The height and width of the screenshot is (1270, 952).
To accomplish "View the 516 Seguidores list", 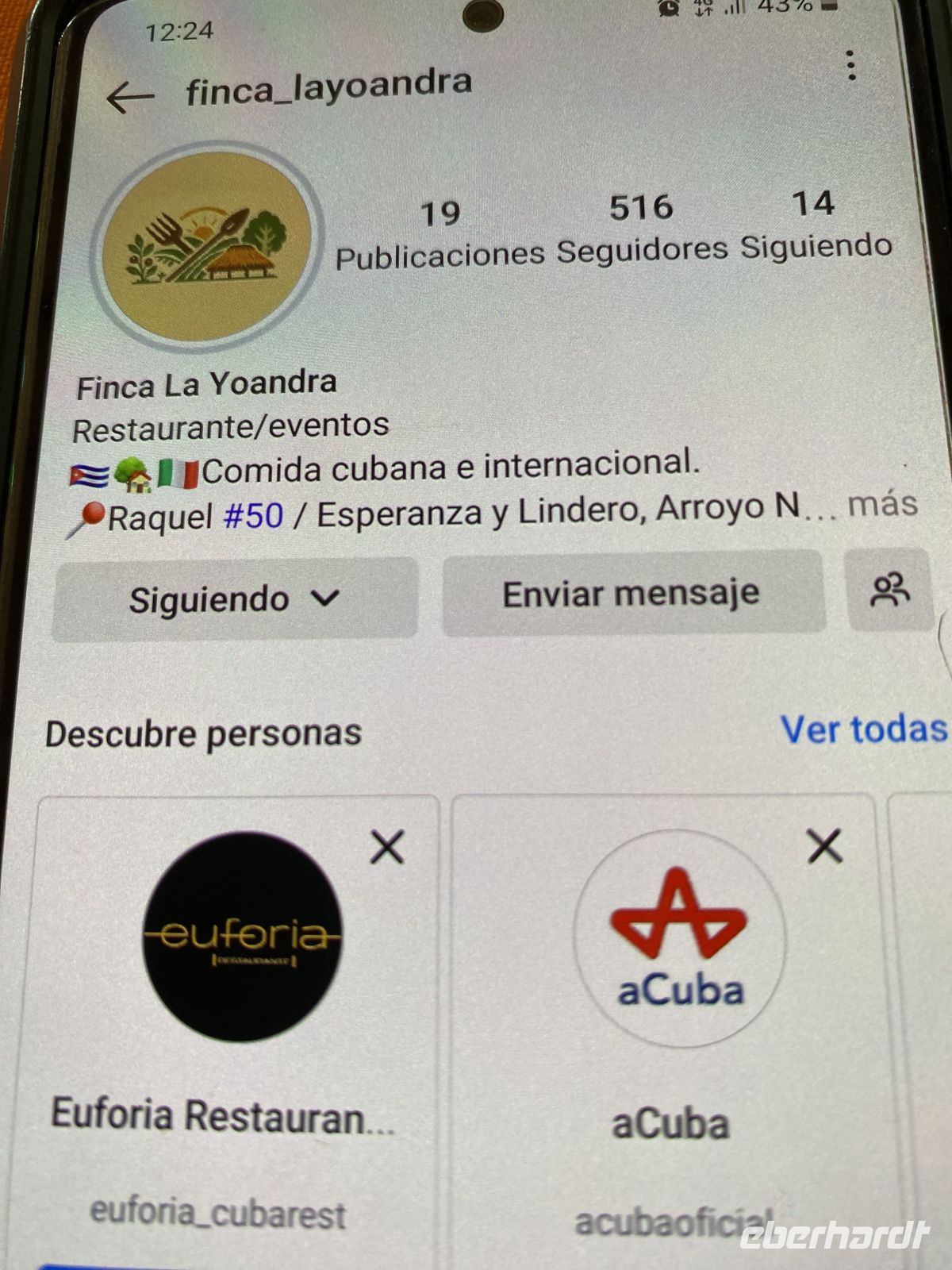I will [641, 228].
